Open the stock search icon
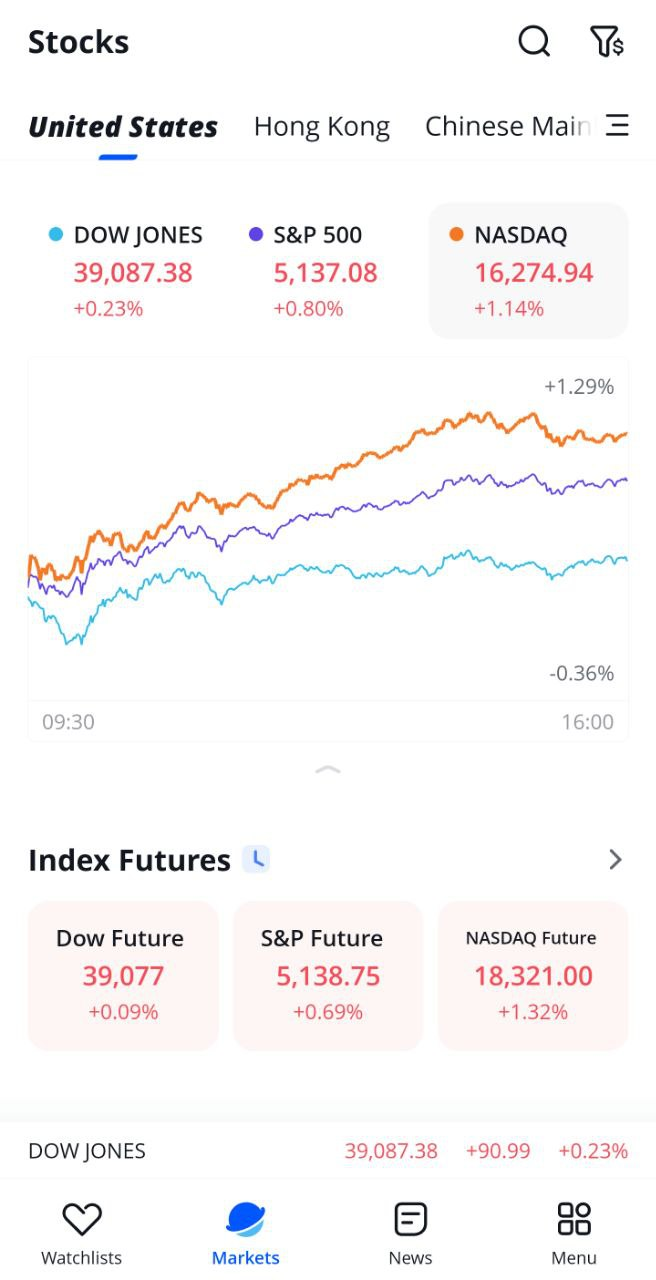This screenshot has width=656, height=1280. 534,42
